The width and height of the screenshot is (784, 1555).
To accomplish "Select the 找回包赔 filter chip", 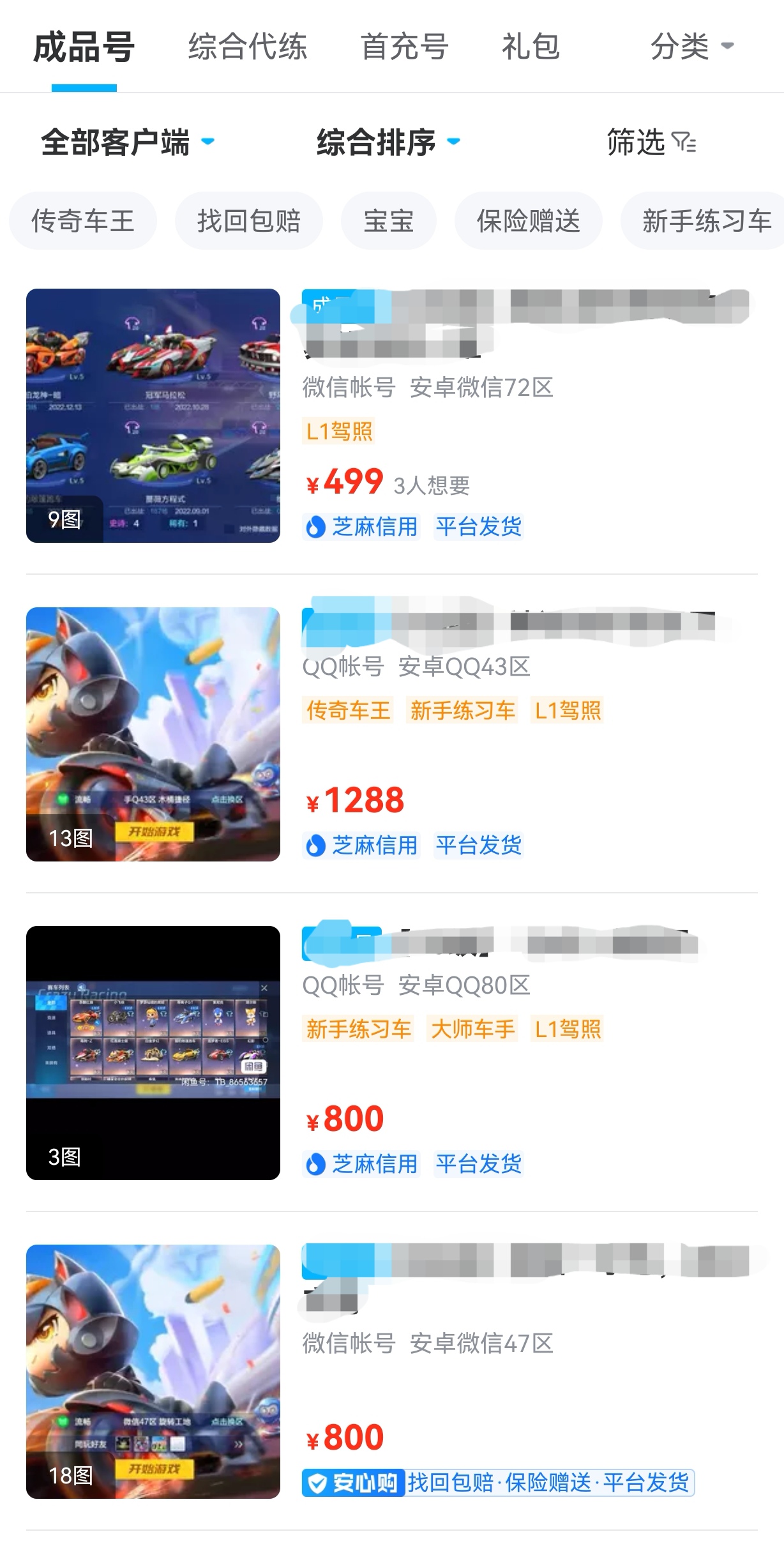I will [249, 221].
